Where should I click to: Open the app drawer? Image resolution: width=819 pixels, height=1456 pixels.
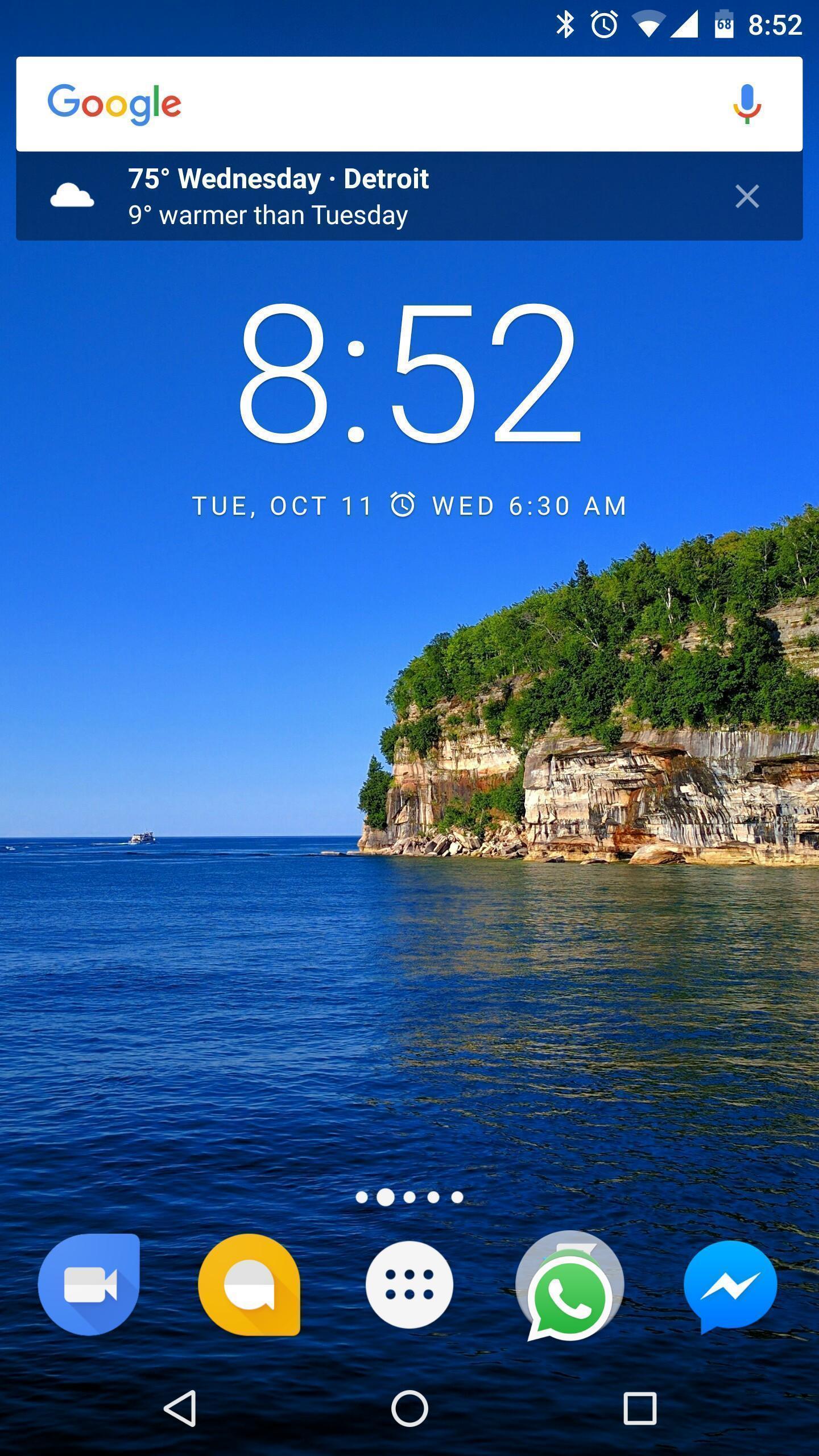tap(409, 1284)
